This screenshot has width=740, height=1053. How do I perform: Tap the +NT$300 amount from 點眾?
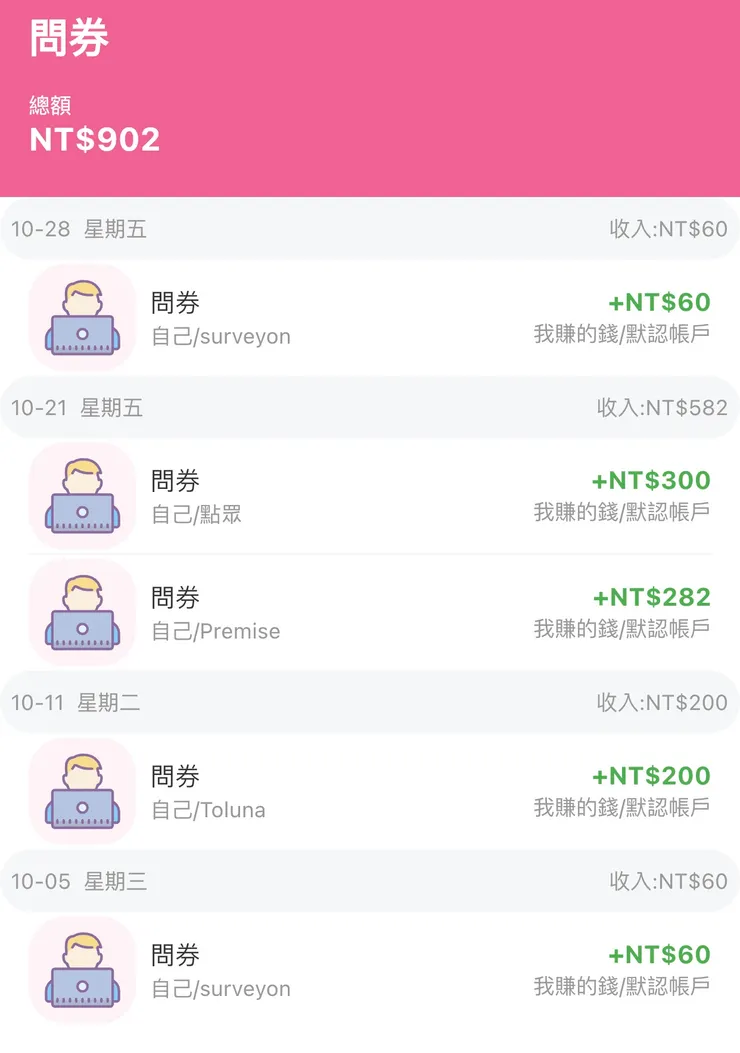(x=654, y=480)
